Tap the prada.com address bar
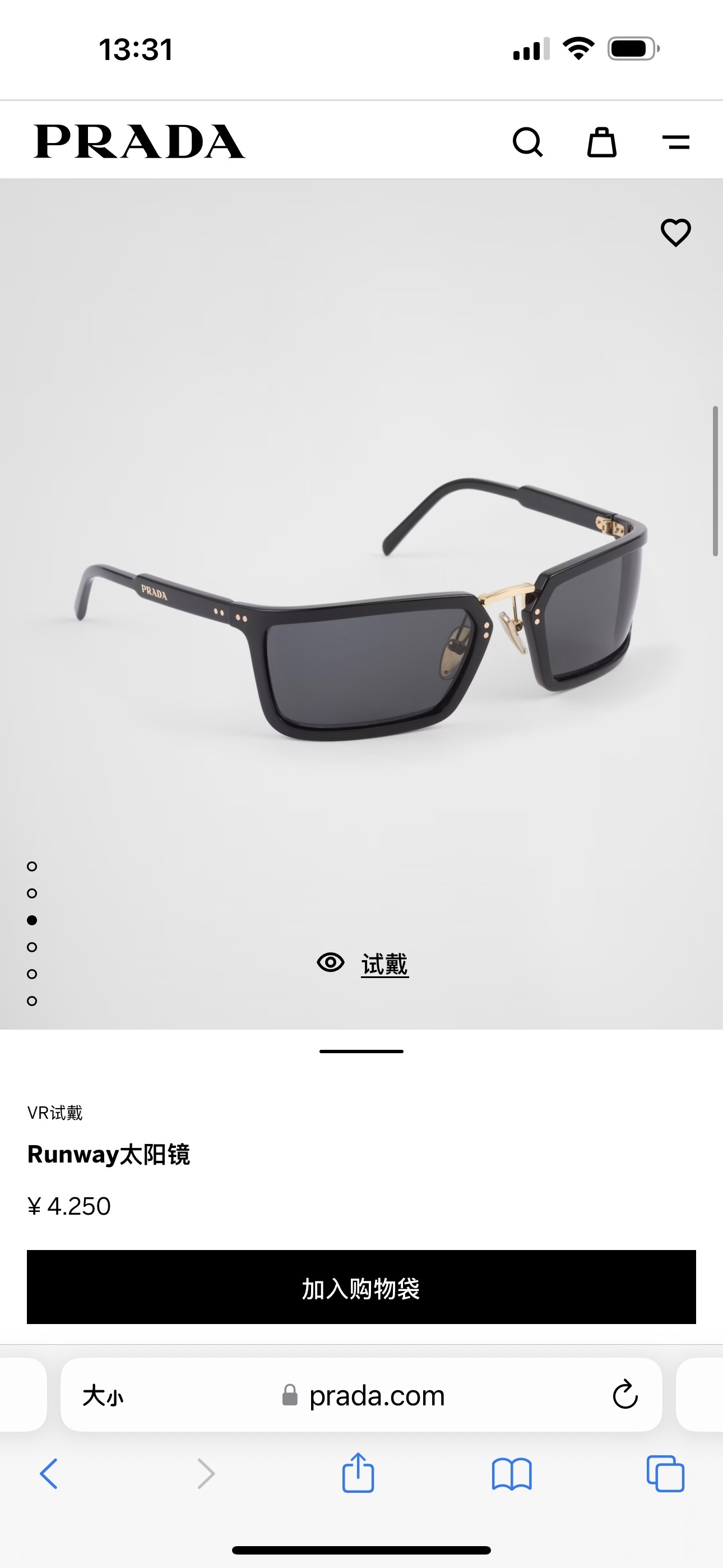The height and width of the screenshot is (1568, 723). 376,1395
